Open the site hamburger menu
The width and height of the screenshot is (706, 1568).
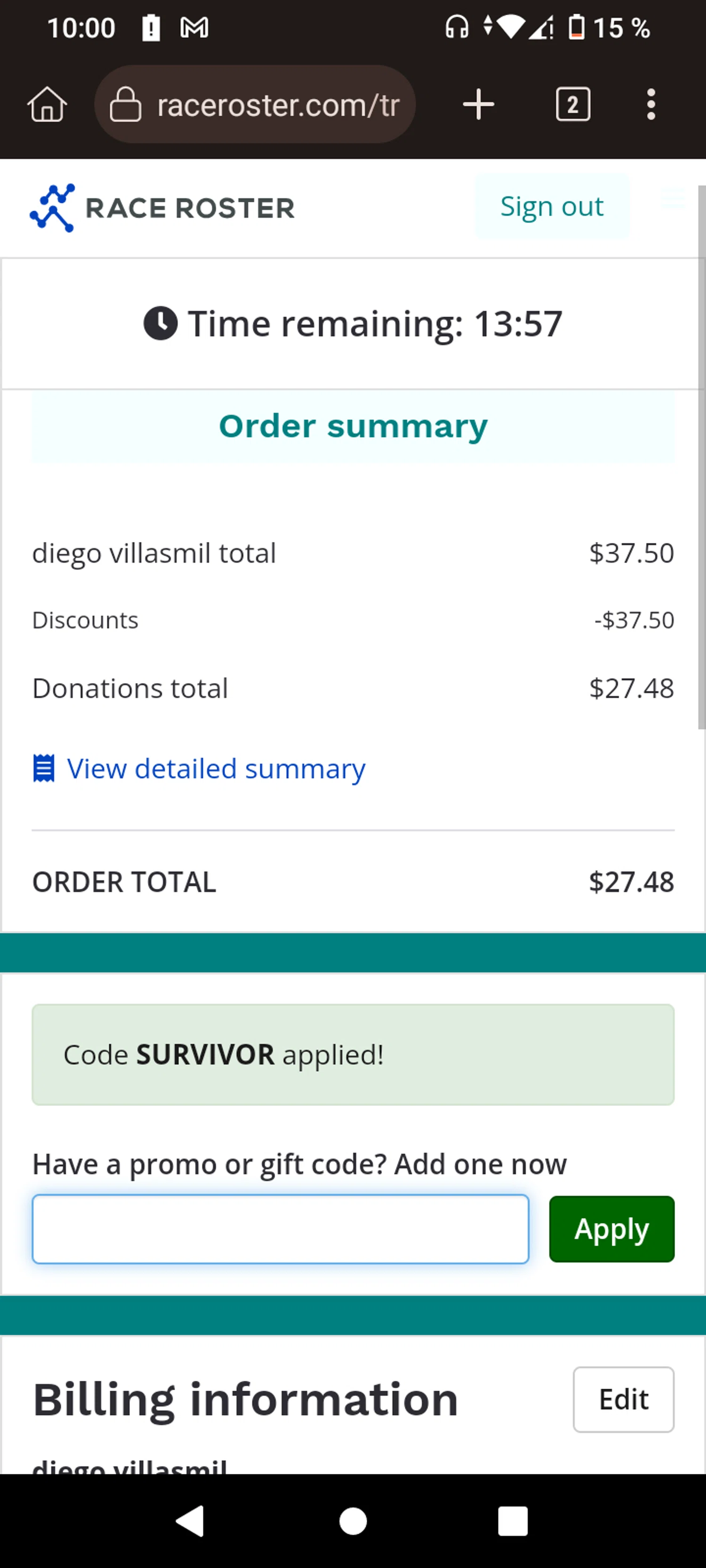[x=674, y=199]
